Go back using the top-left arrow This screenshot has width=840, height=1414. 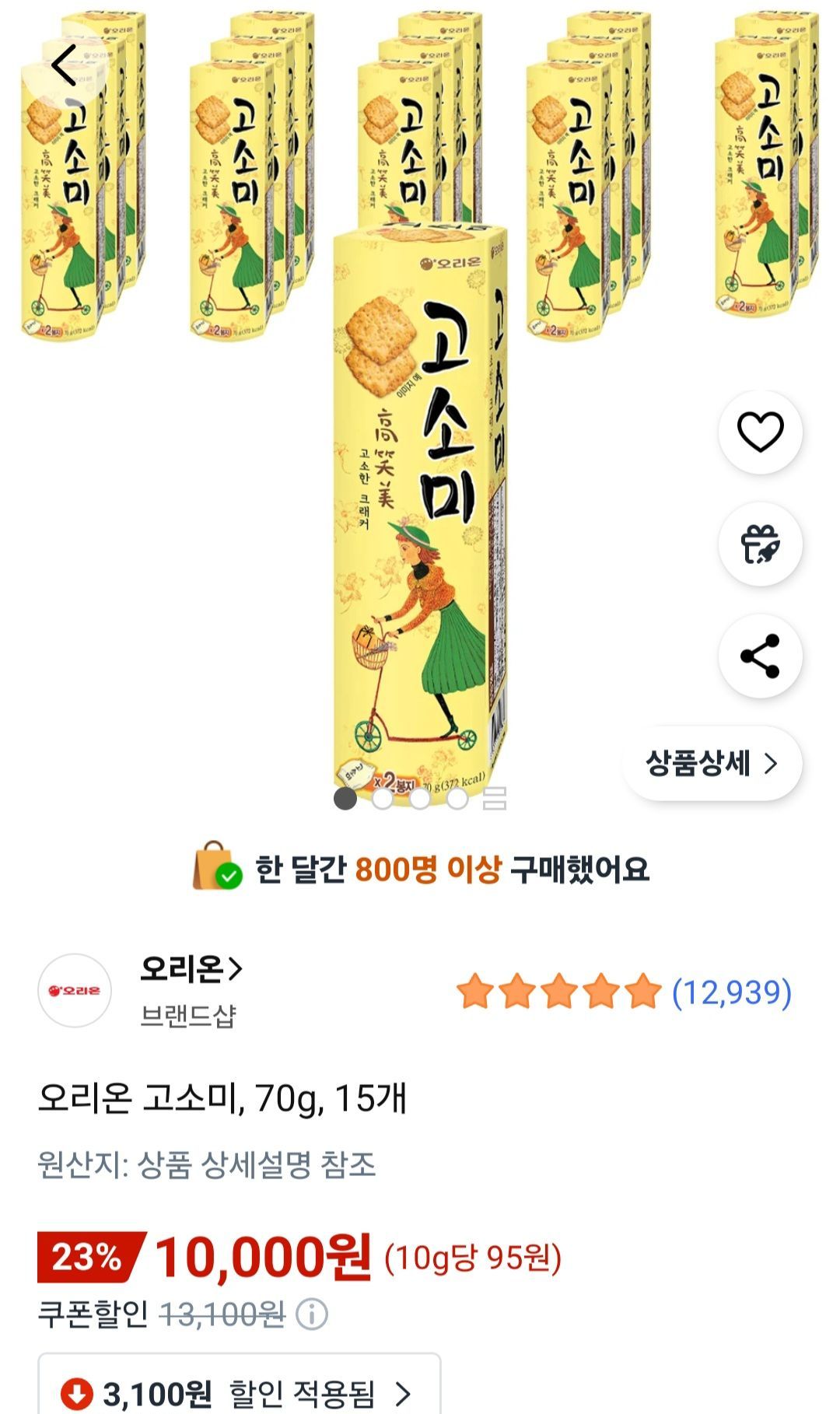(64, 65)
